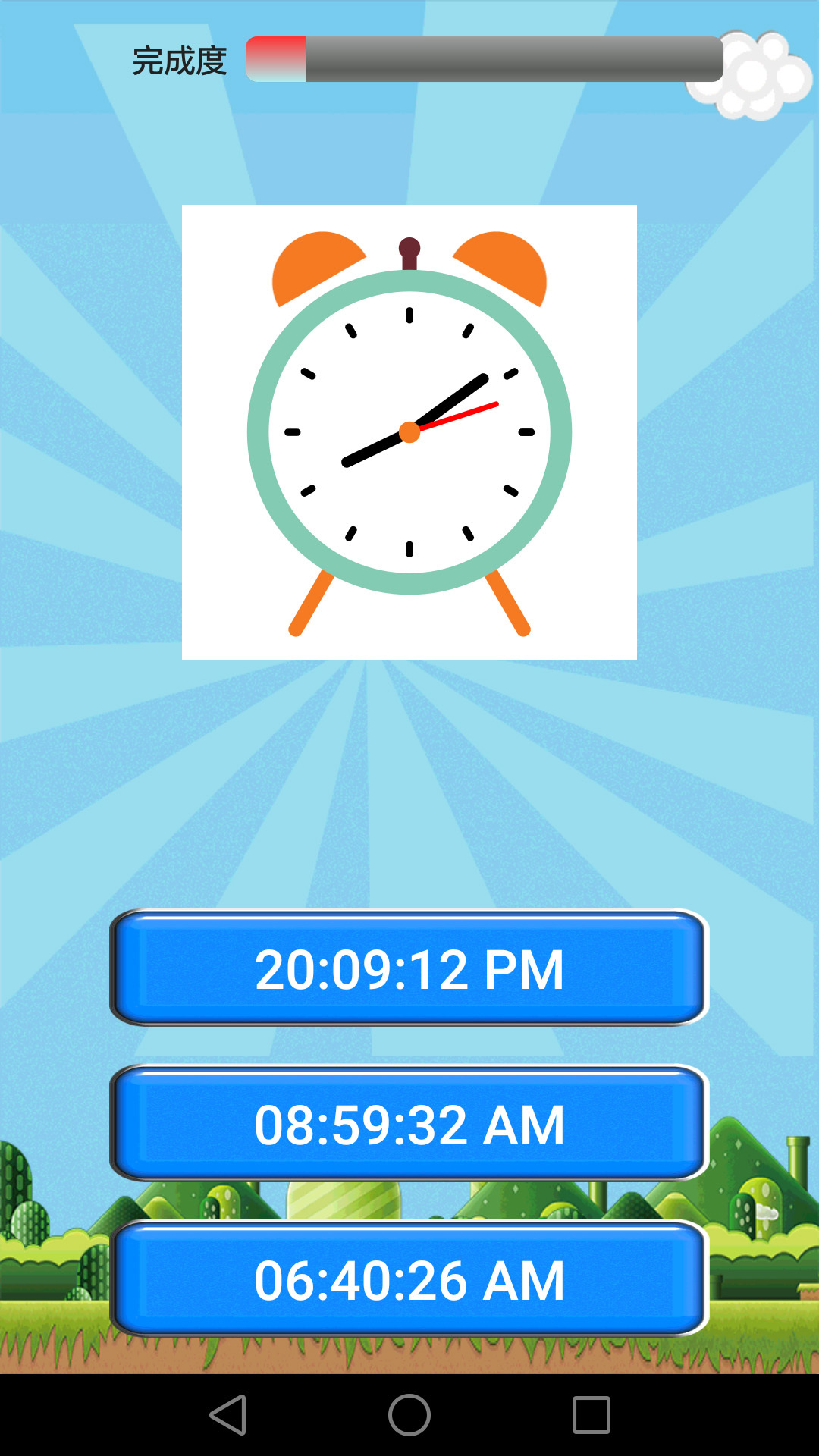Go back with the system back button
Viewport: 819px width, 1456px height.
tap(228, 1415)
